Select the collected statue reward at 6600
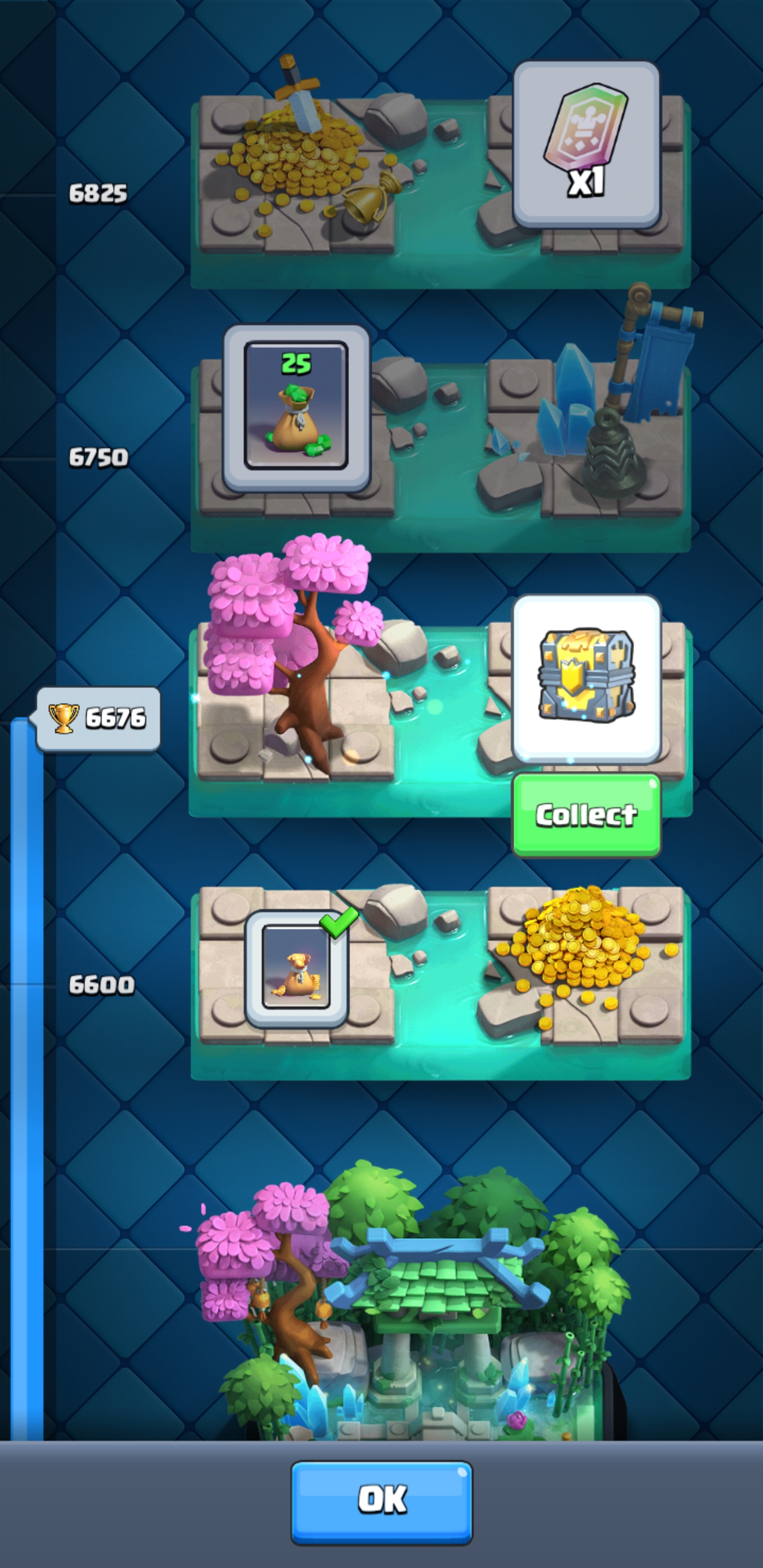Viewport: 763px width, 1568px height. click(x=297, y=969)
